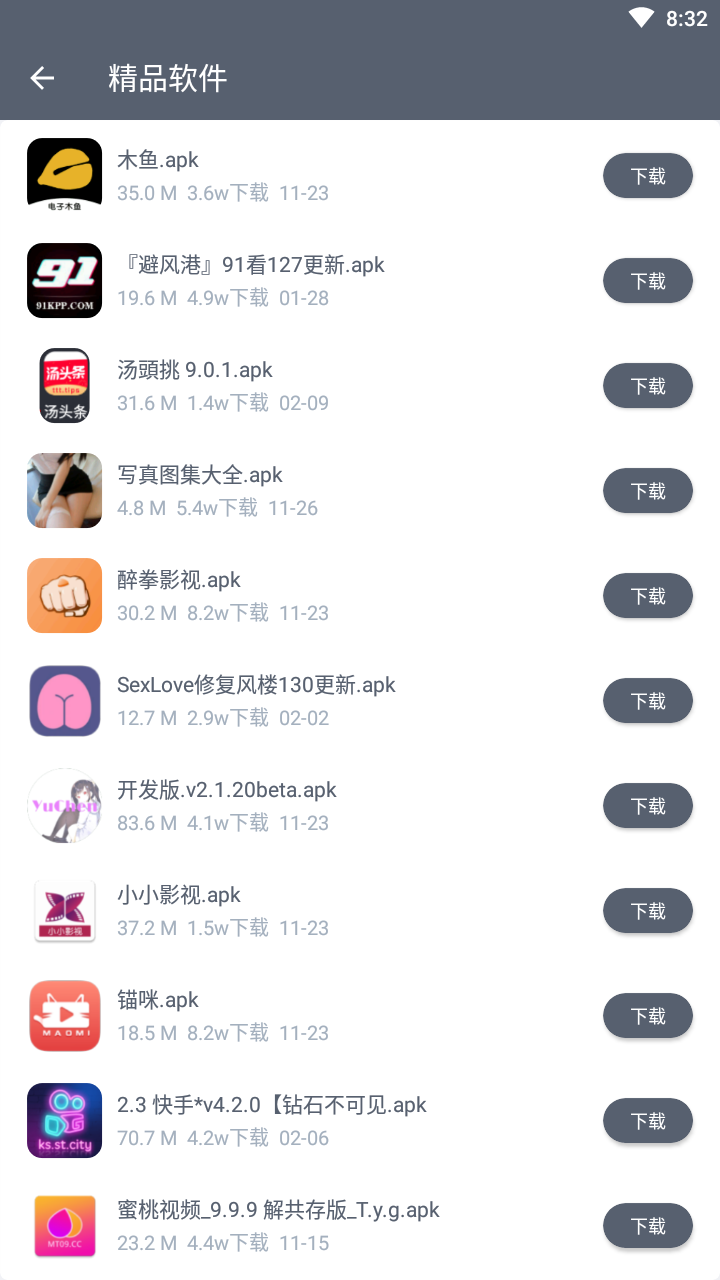
Task: Tap the 木鱼 app icon
Action: point(64,173)
